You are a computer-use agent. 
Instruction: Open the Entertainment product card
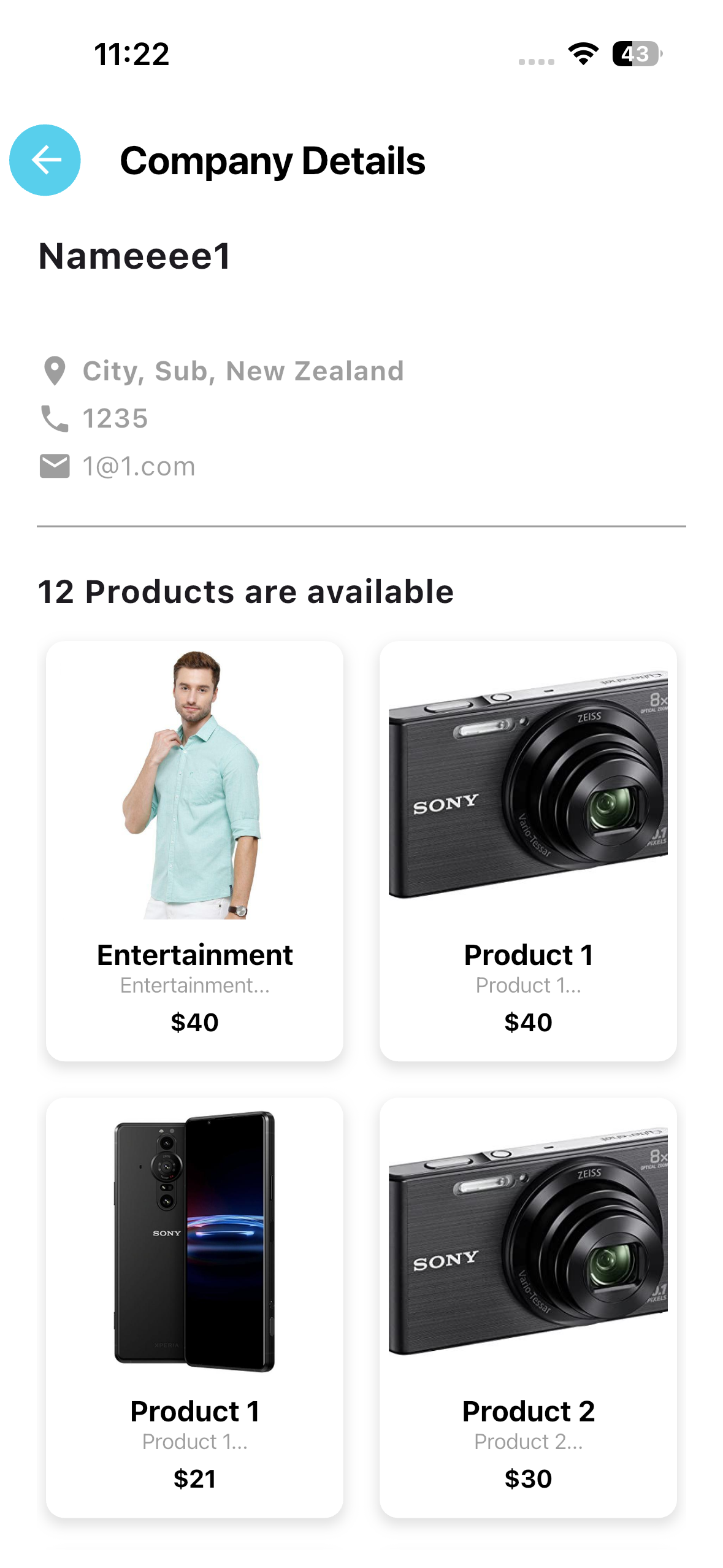[x=194, y=850]
